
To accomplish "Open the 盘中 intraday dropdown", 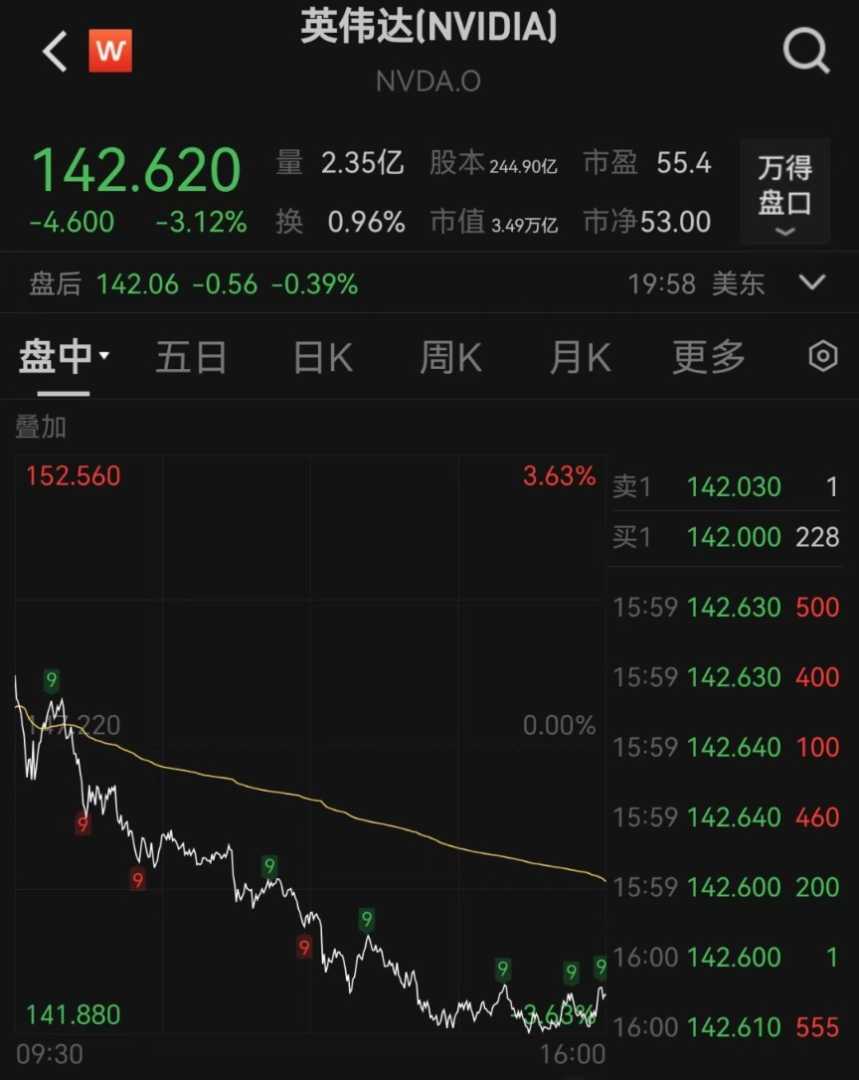I will pos(64,356).
